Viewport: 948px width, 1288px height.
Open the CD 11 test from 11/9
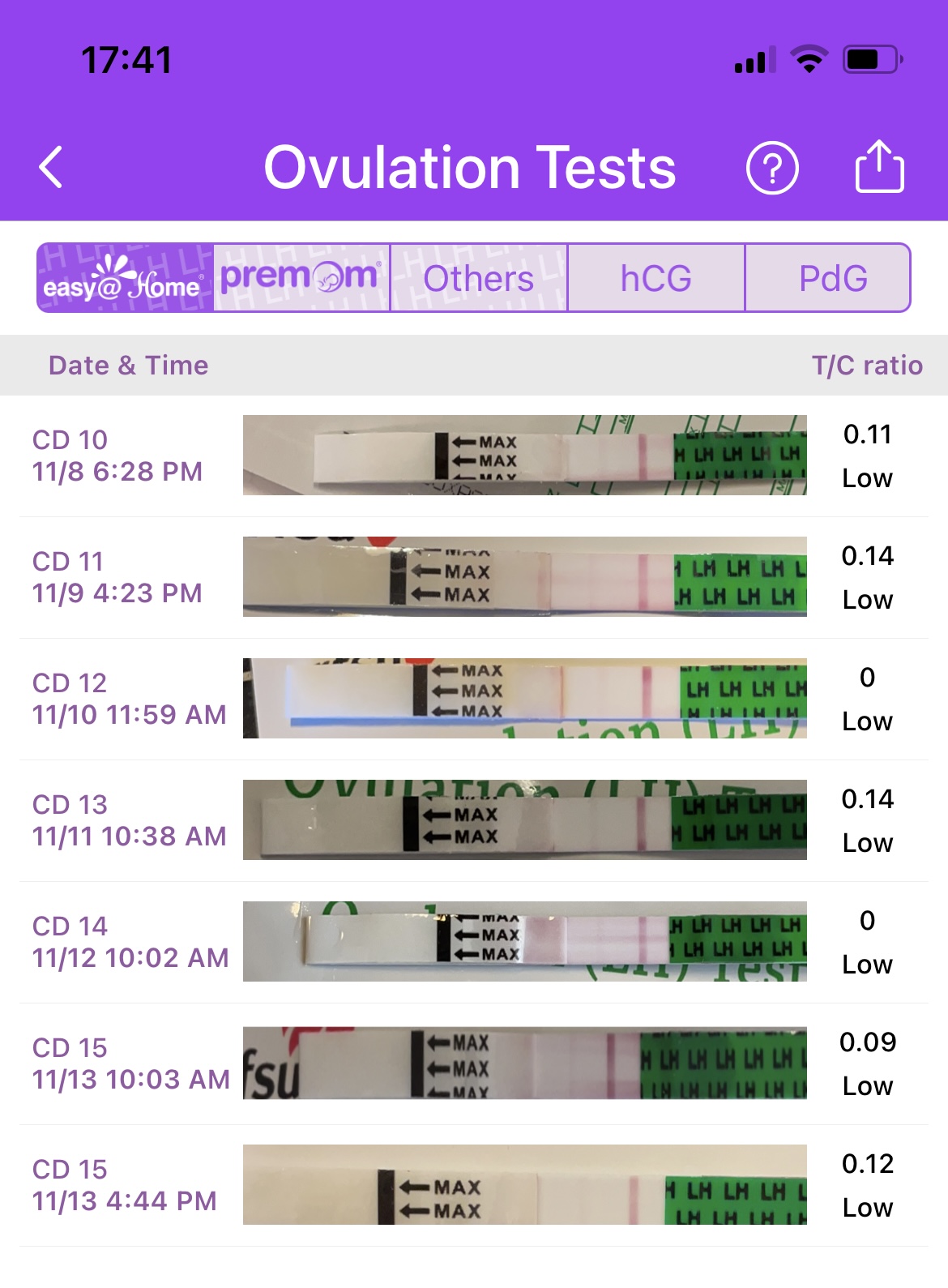pos(473,577)
